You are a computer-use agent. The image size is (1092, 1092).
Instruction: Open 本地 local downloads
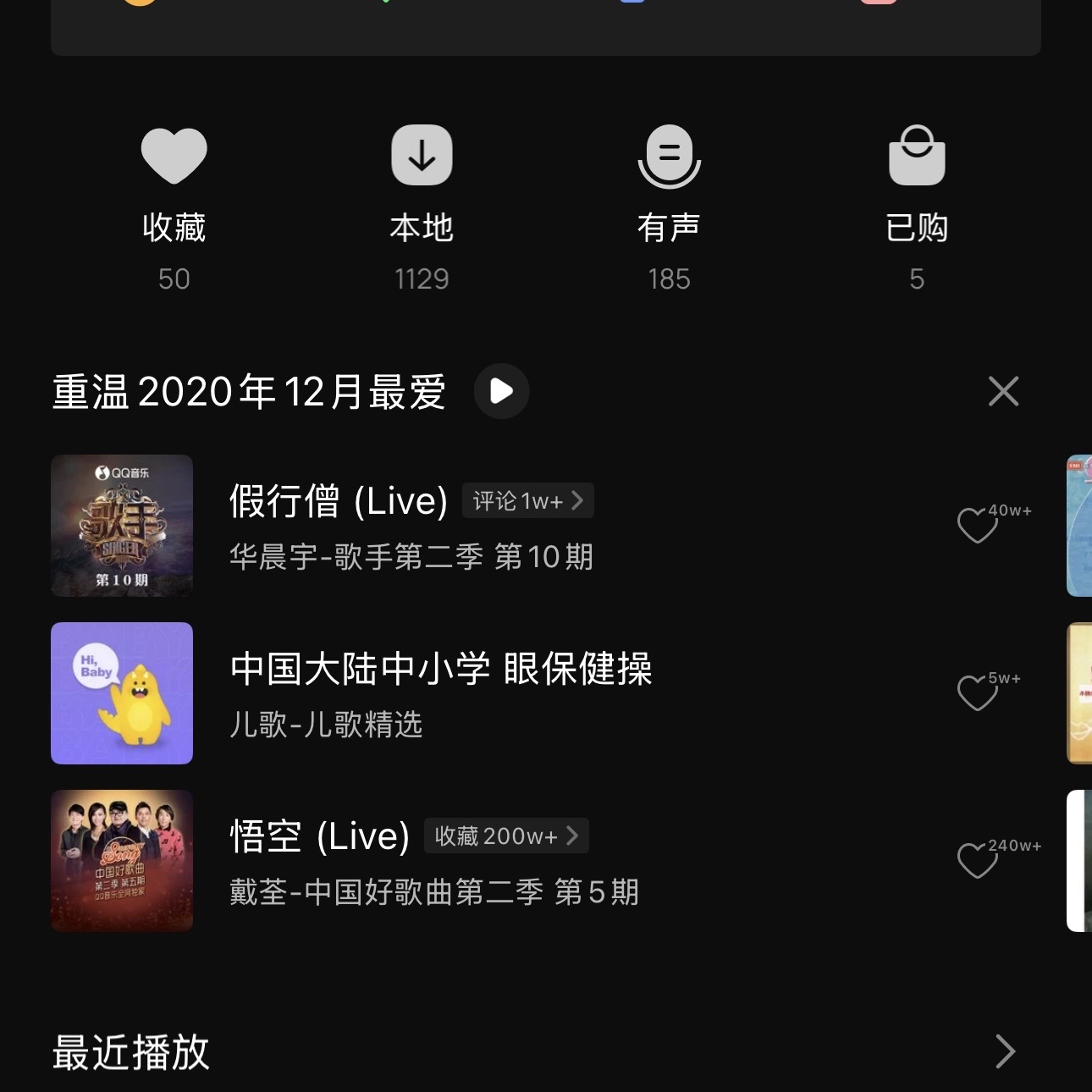coord(422,207)
